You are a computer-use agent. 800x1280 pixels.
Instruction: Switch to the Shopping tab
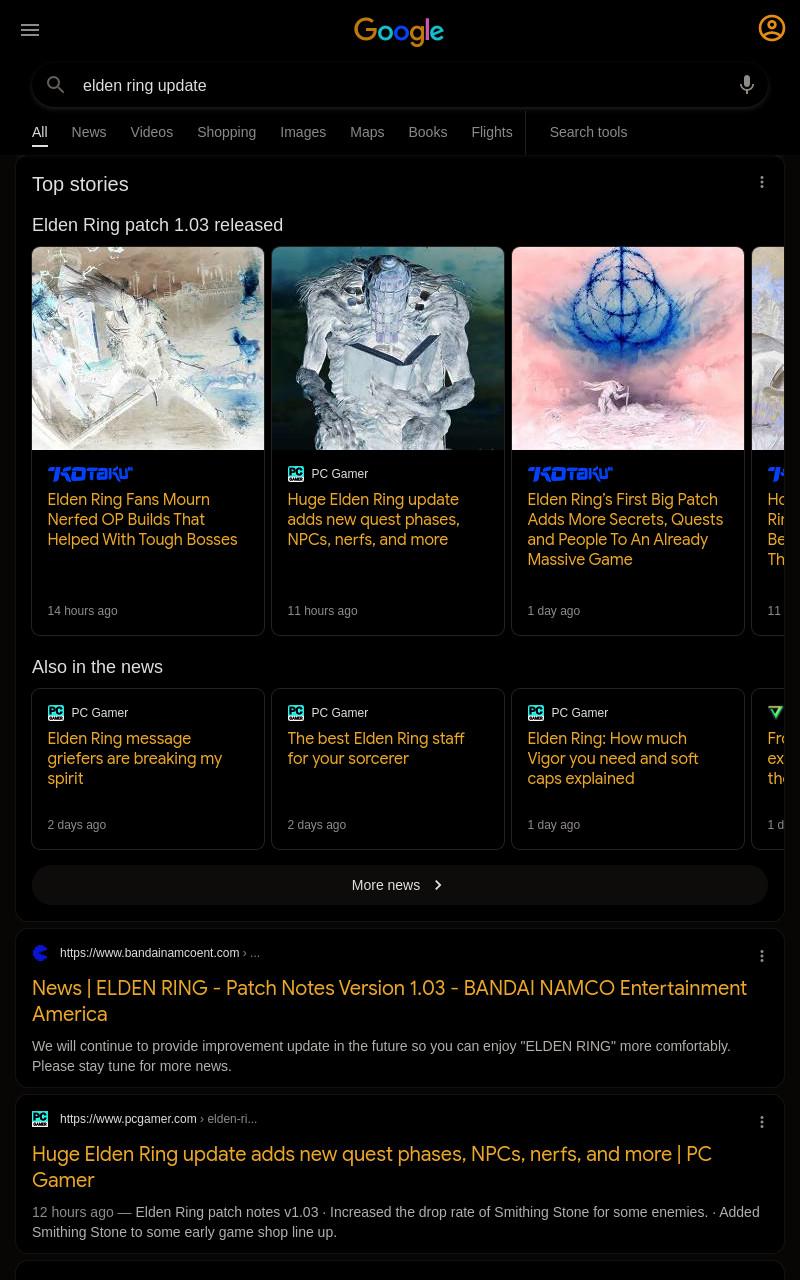[x=226, y=132]
